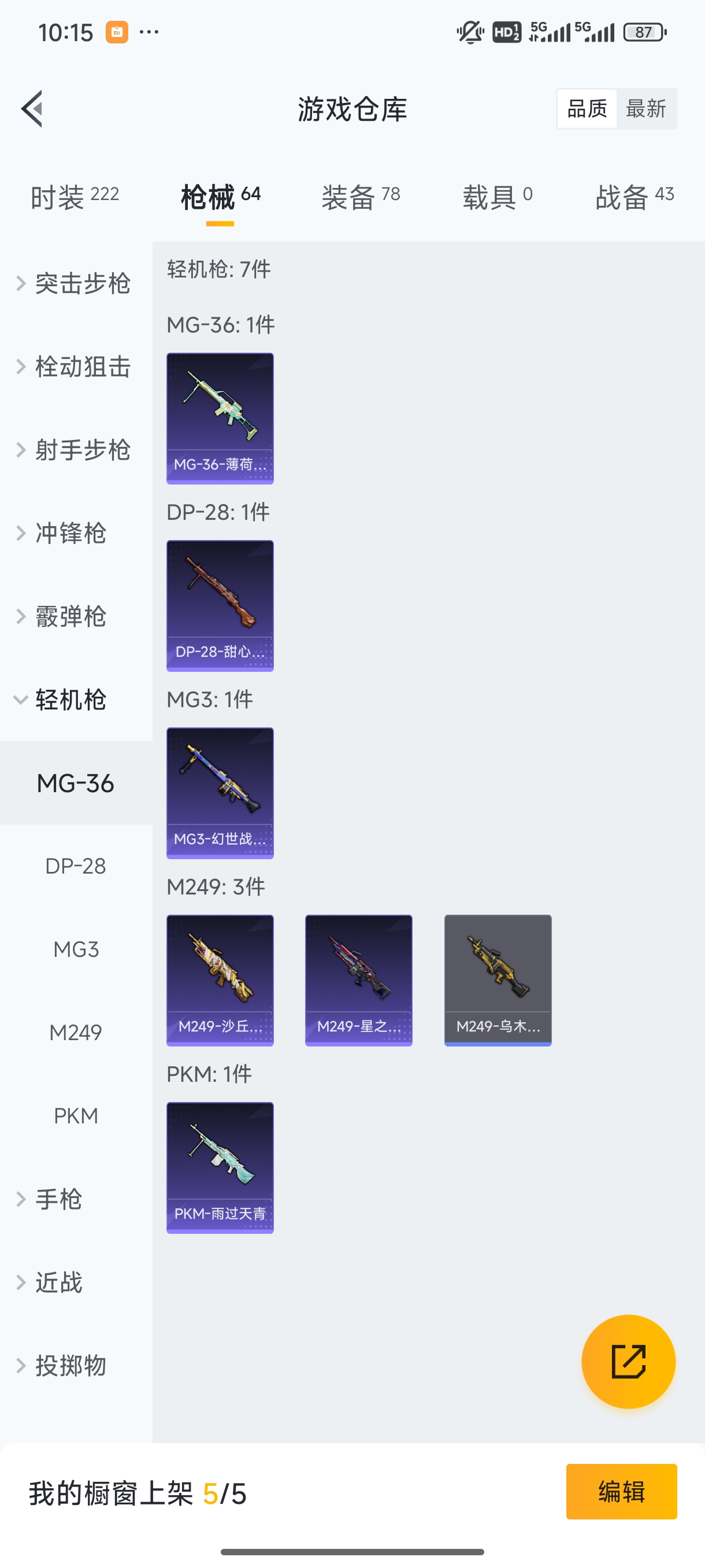Open the DP-28-甜心 skin item
705x1568 pixels.
tap(220, 606)
